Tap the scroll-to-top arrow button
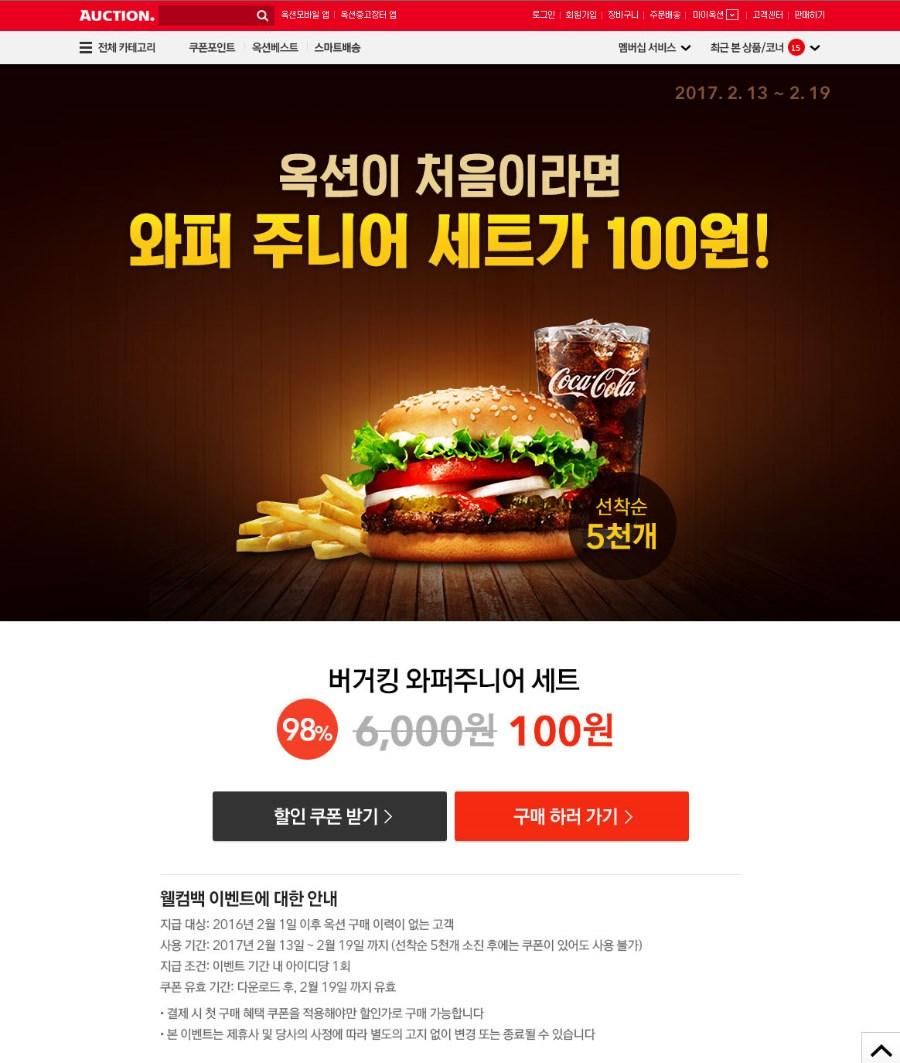 click(880, 1048)
